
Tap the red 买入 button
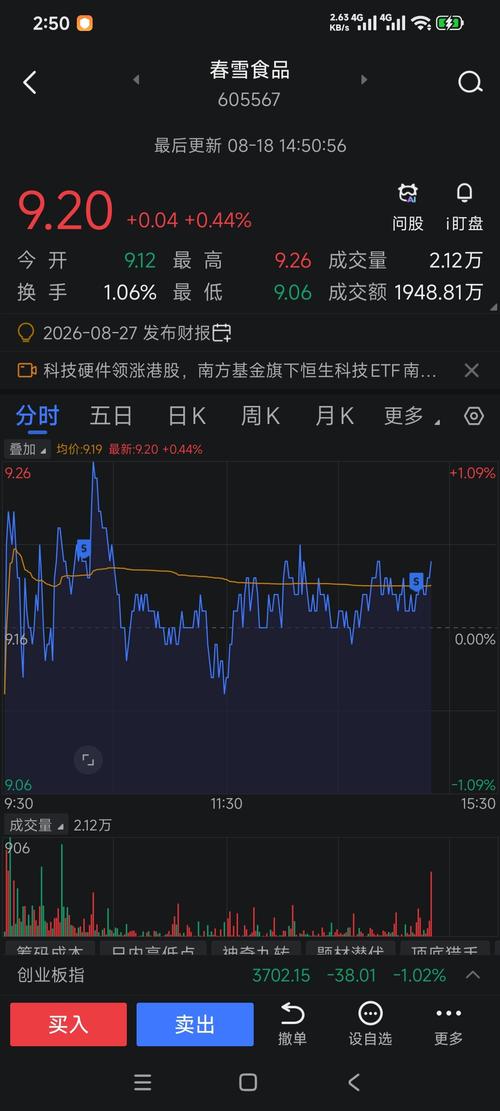tap(68, 1025)
